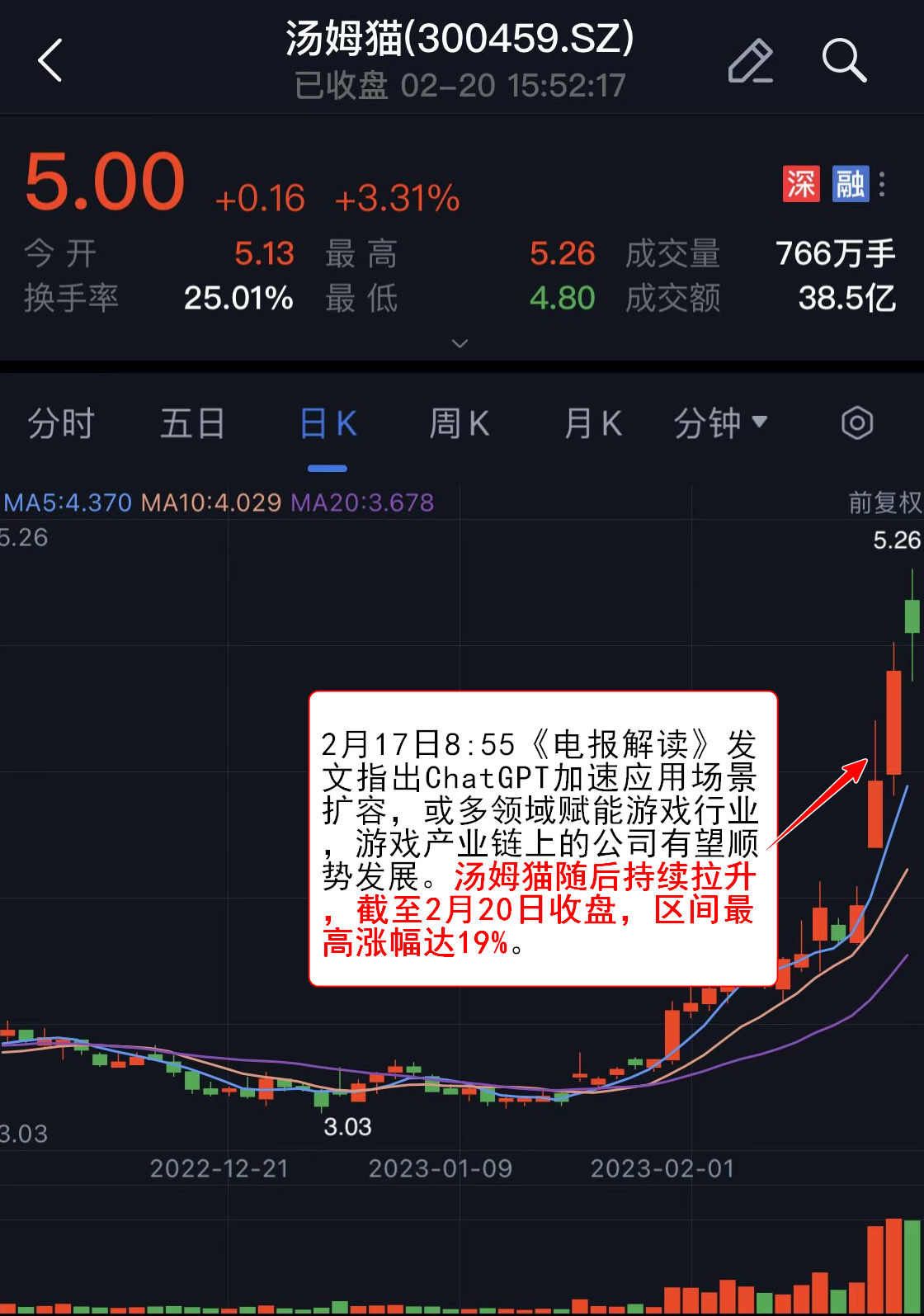Tap the 深 market badge
Image resolution: width=924 pixels, height=1316 pixels.
coord(800,183)
